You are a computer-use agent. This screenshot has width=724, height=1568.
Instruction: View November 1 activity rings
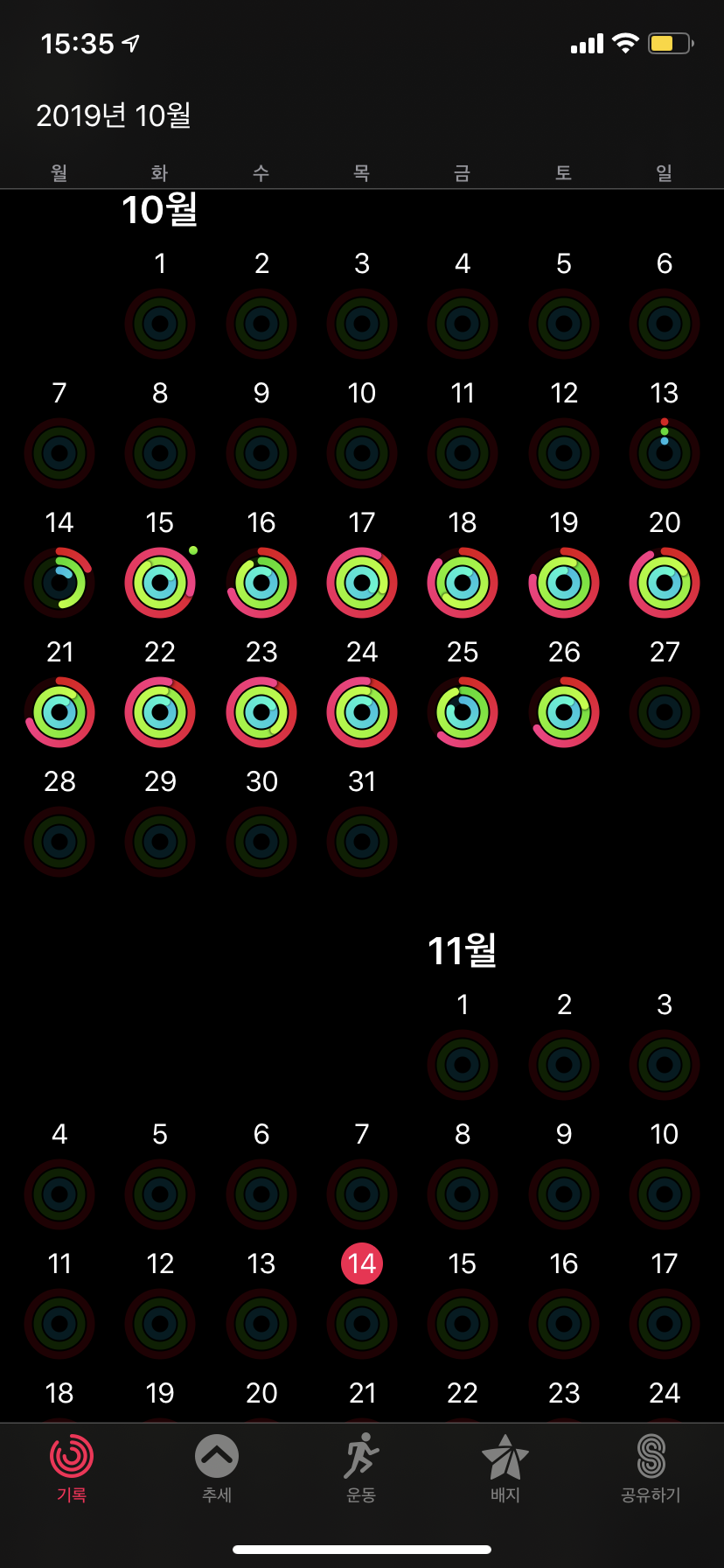(x=463, y=1065)
